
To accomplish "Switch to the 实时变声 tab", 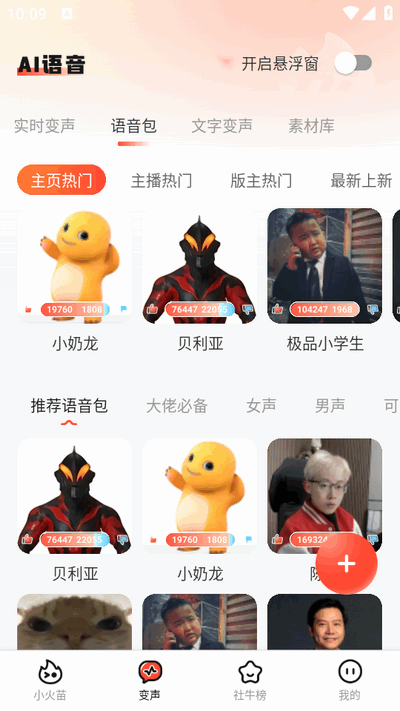I will (x=44, y=126).
